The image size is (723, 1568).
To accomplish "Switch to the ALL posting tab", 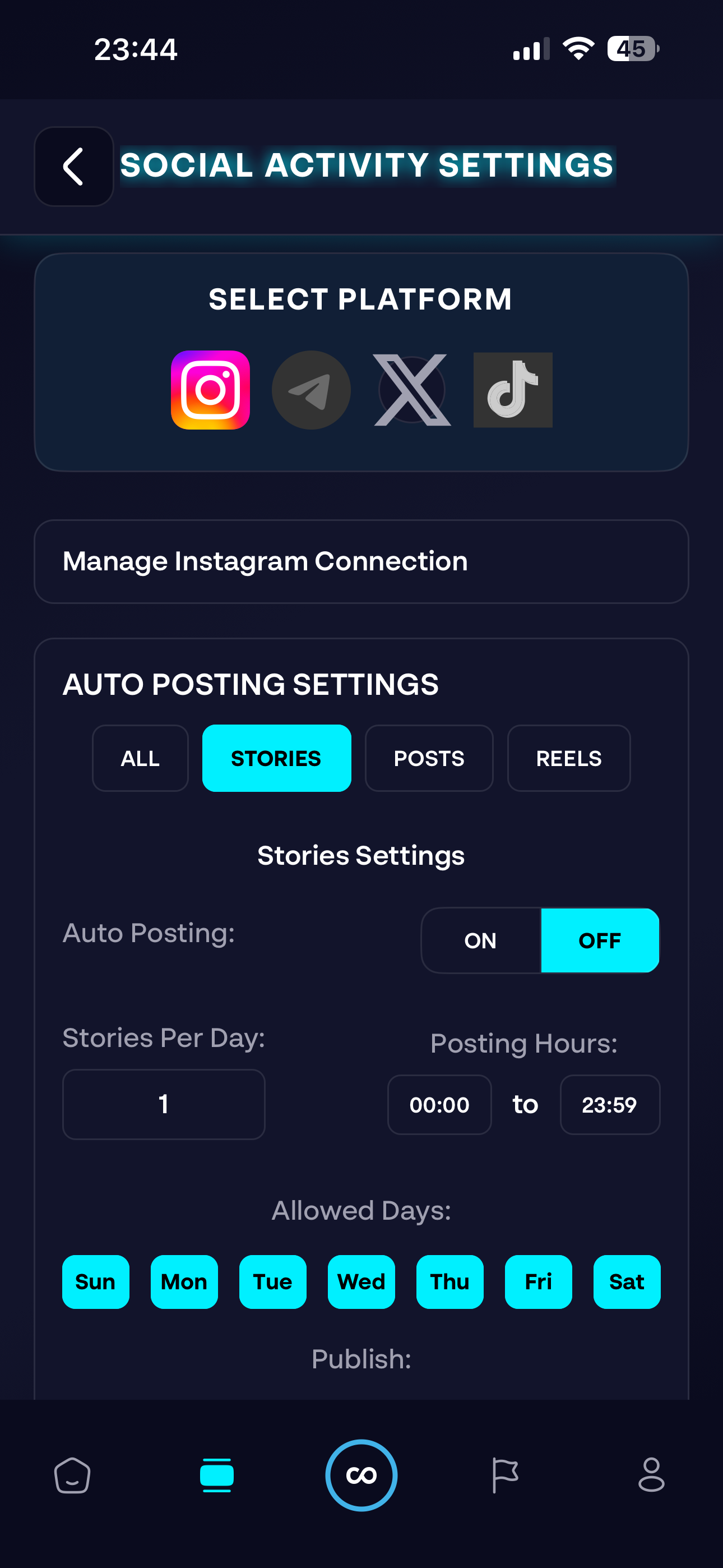I will 140,758.
